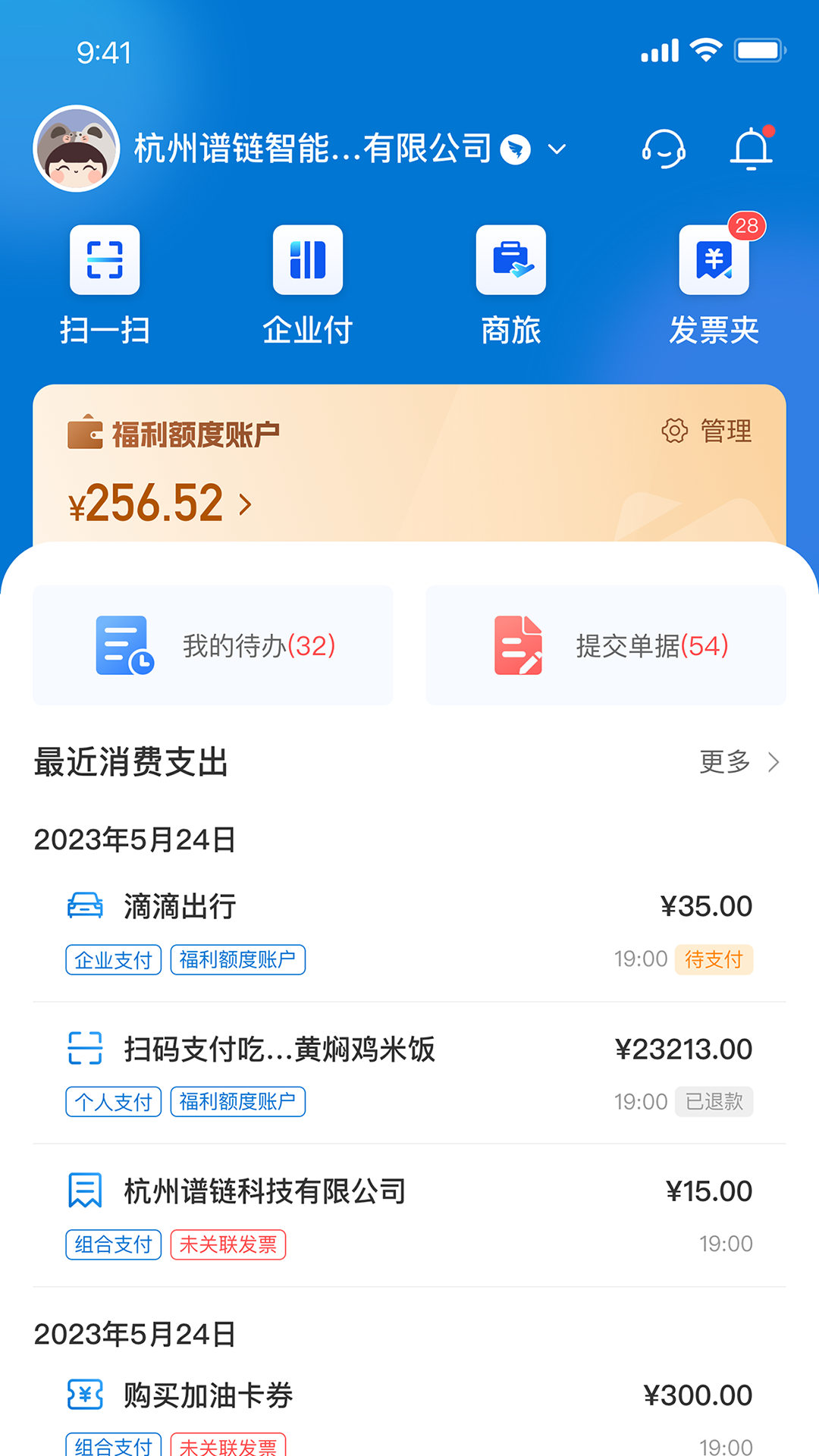Image resolution: width=819 pixels, height=1456 pixels.
Task: Expand the company switcher dropdown
Action: (x=557, y=149)
